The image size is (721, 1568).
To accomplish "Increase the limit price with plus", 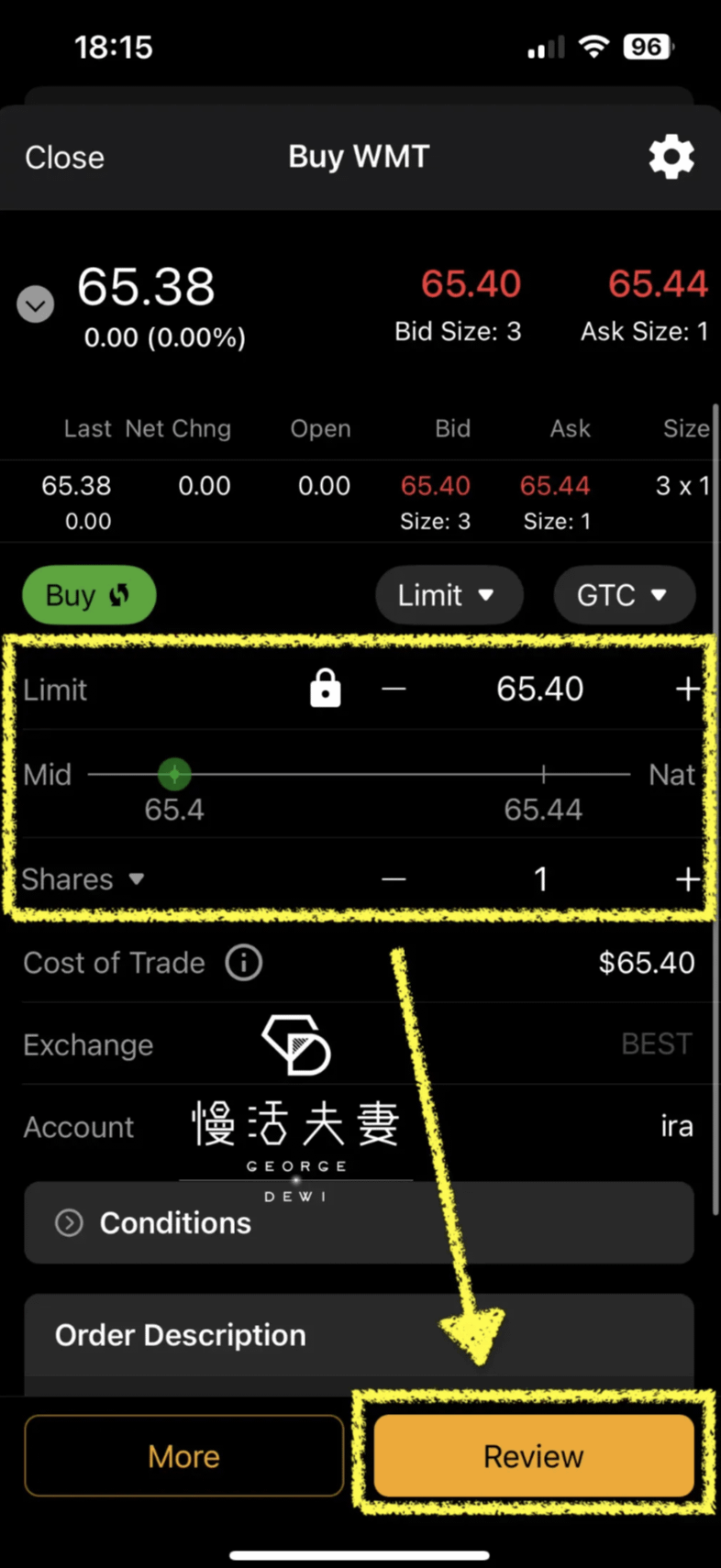I will tap(687, 689).
